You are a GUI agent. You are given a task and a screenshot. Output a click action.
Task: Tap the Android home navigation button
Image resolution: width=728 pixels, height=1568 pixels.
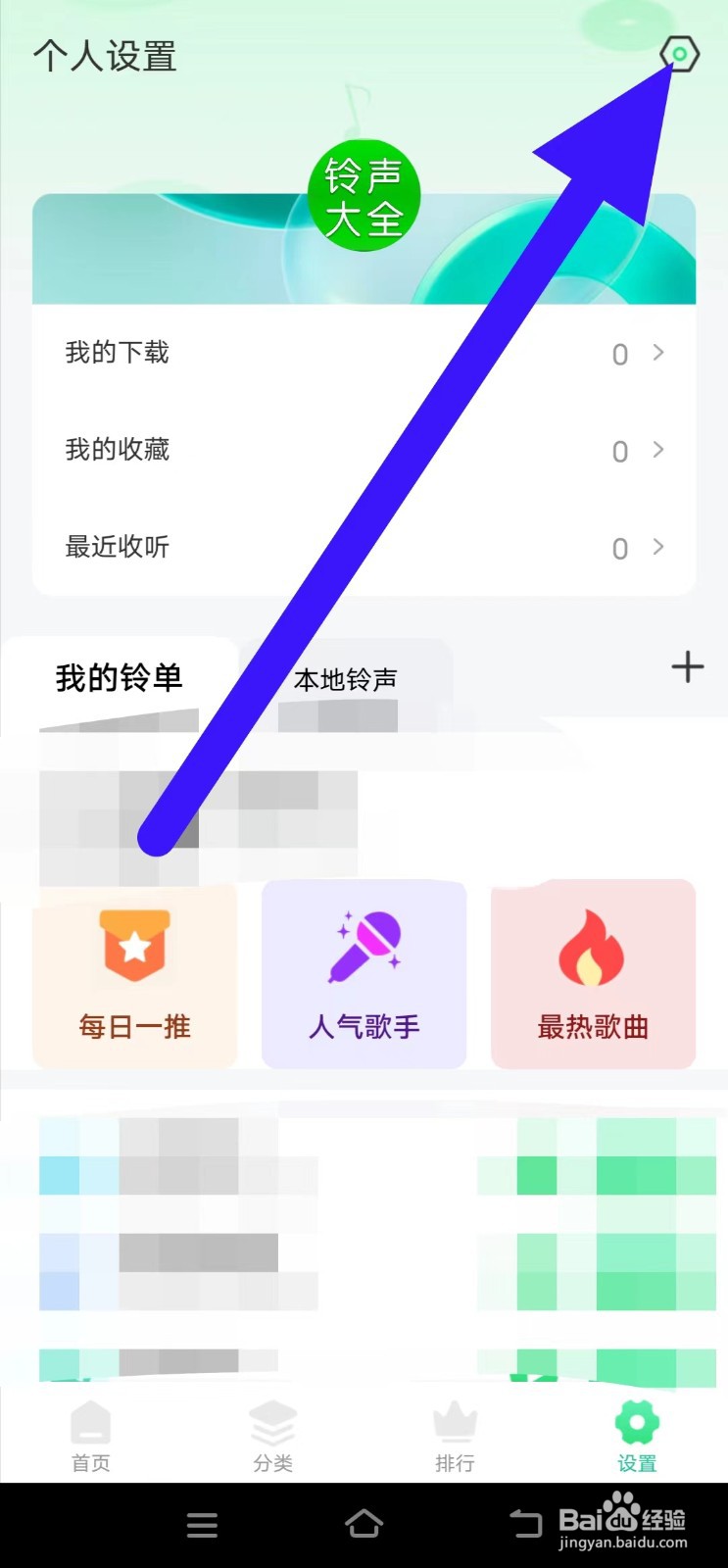click(364, 1524)
